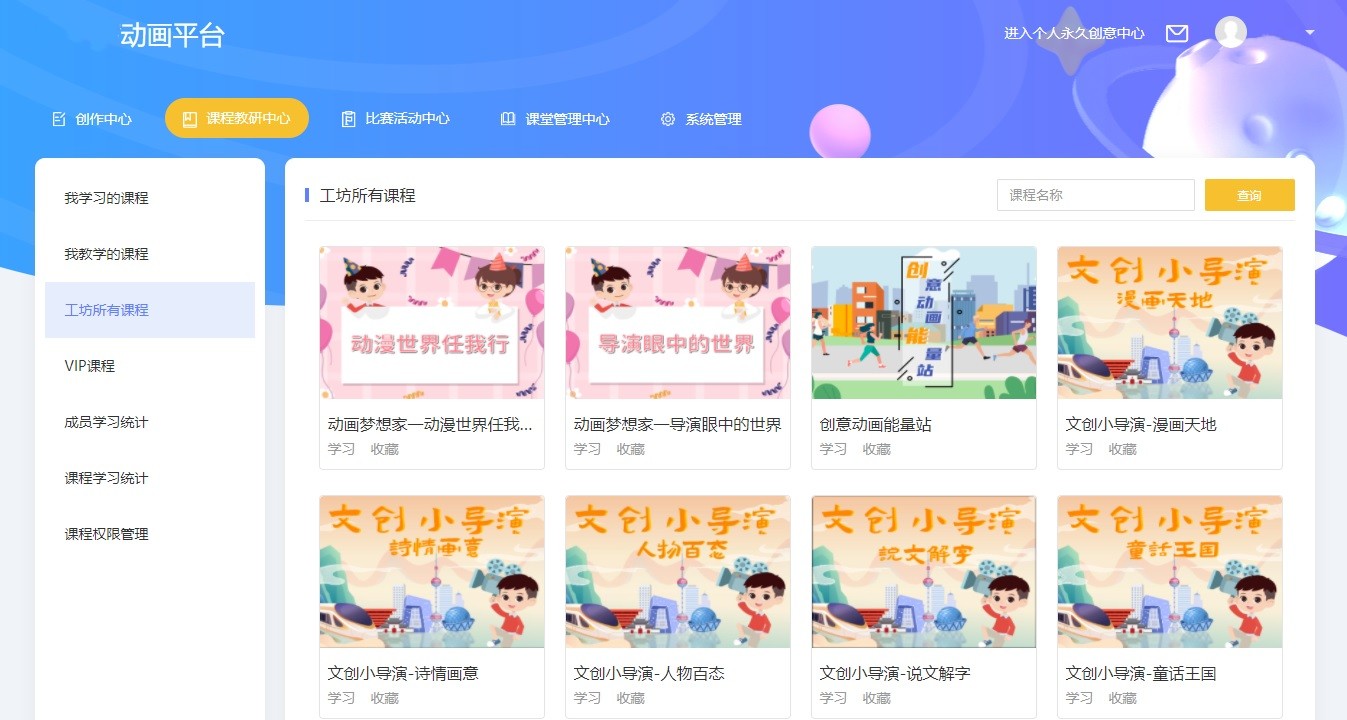Tap 学习 under 文创小导演-漫画天地

coord(1079,449)
